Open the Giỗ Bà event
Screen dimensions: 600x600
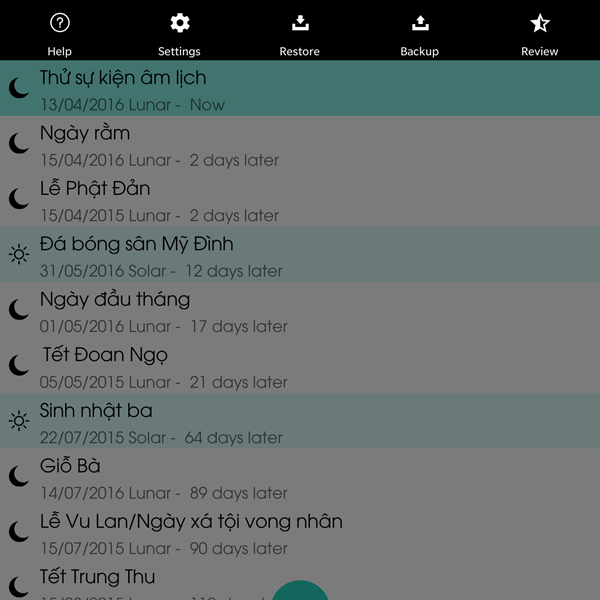(300, 478)
